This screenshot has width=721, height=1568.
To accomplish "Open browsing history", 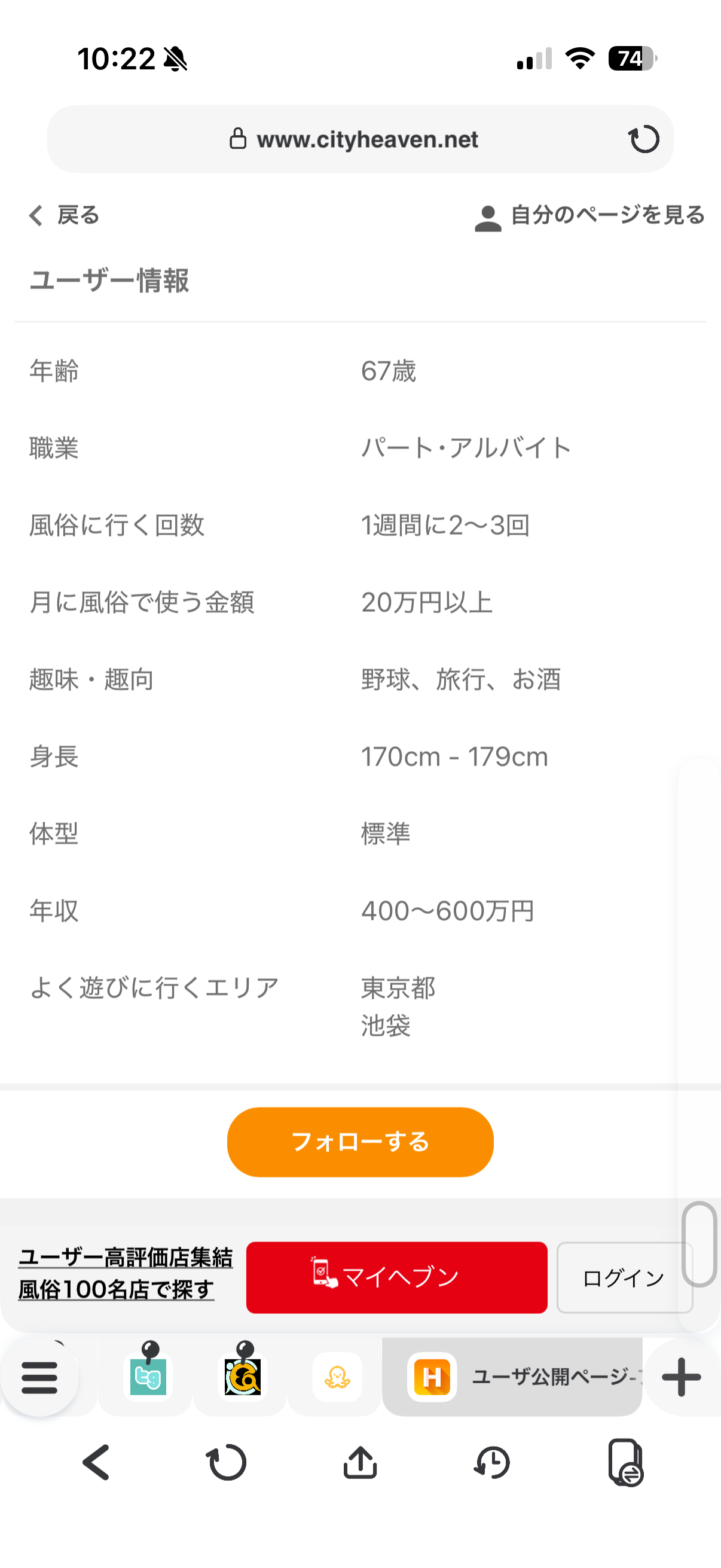I will coord(492,1462).
